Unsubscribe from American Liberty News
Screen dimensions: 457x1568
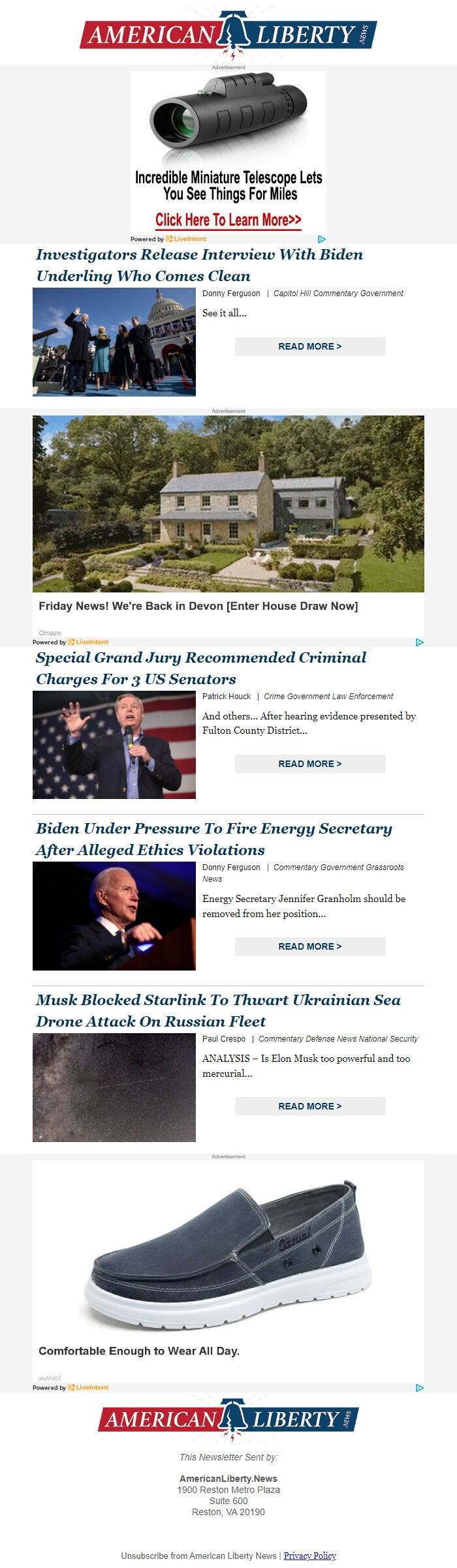199,1556
